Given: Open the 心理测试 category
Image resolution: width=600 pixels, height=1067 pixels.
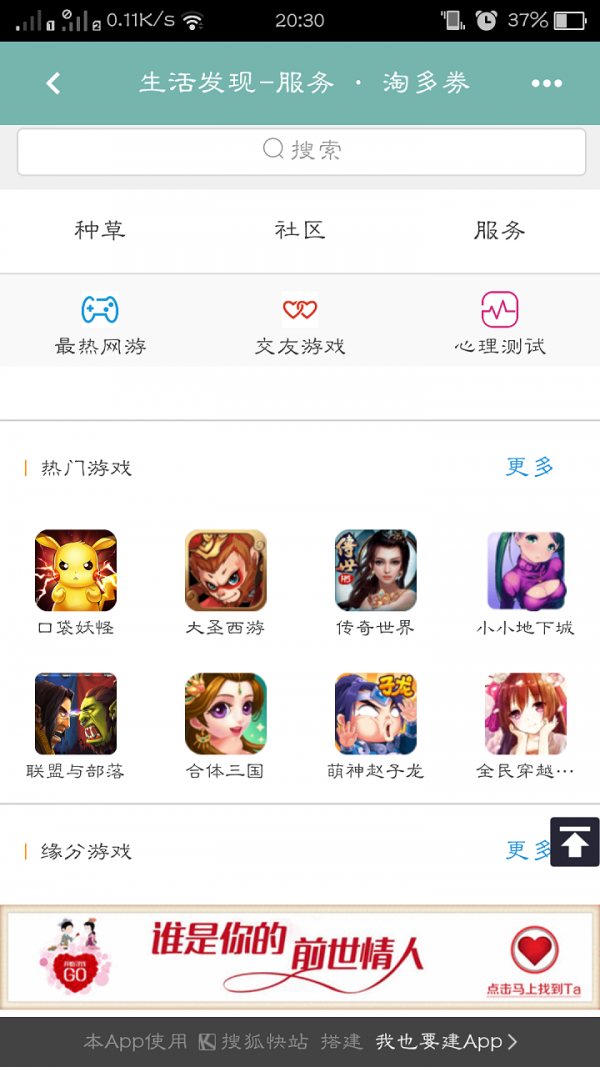Looking at the screenshot, I should pyautogui.click(x=500, y=323).
